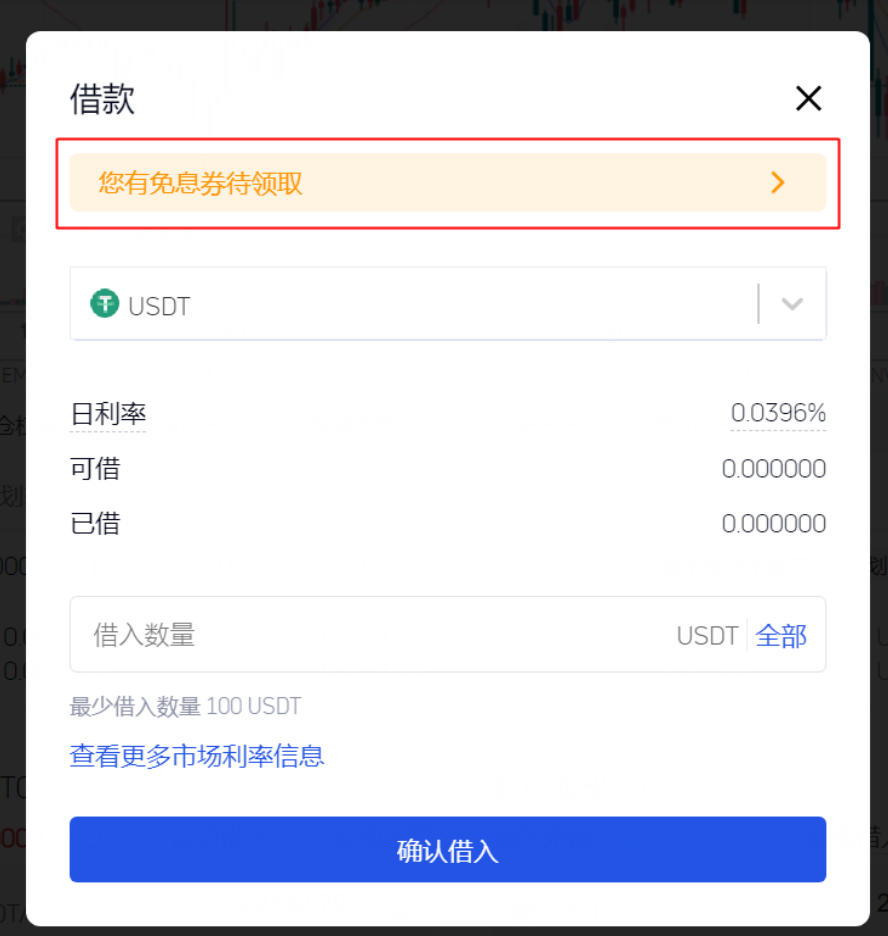Close the 借款 dialog

pyautogui.click(x=808, y=98)
